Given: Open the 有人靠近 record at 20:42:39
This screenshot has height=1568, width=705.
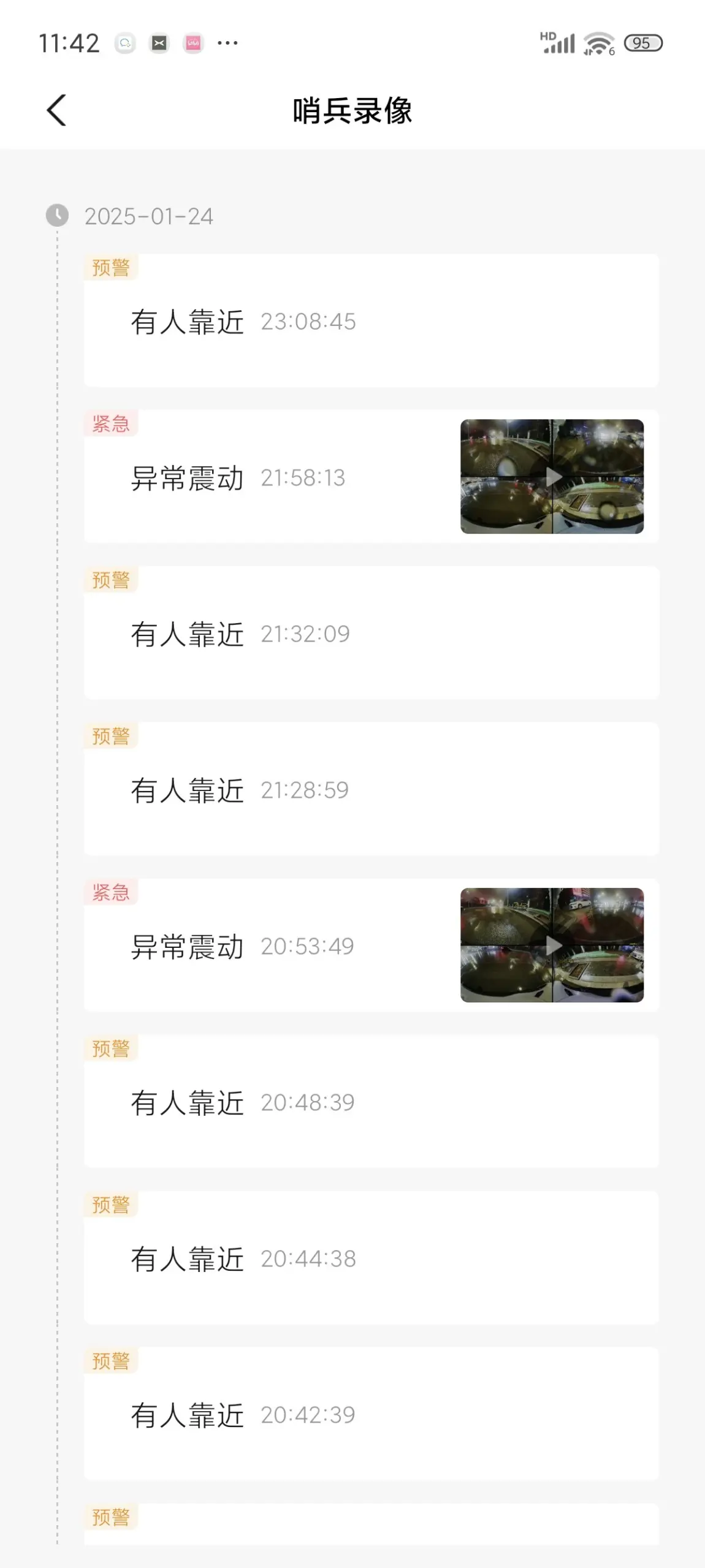Looking at the screenshot, I should point(372,1414).
